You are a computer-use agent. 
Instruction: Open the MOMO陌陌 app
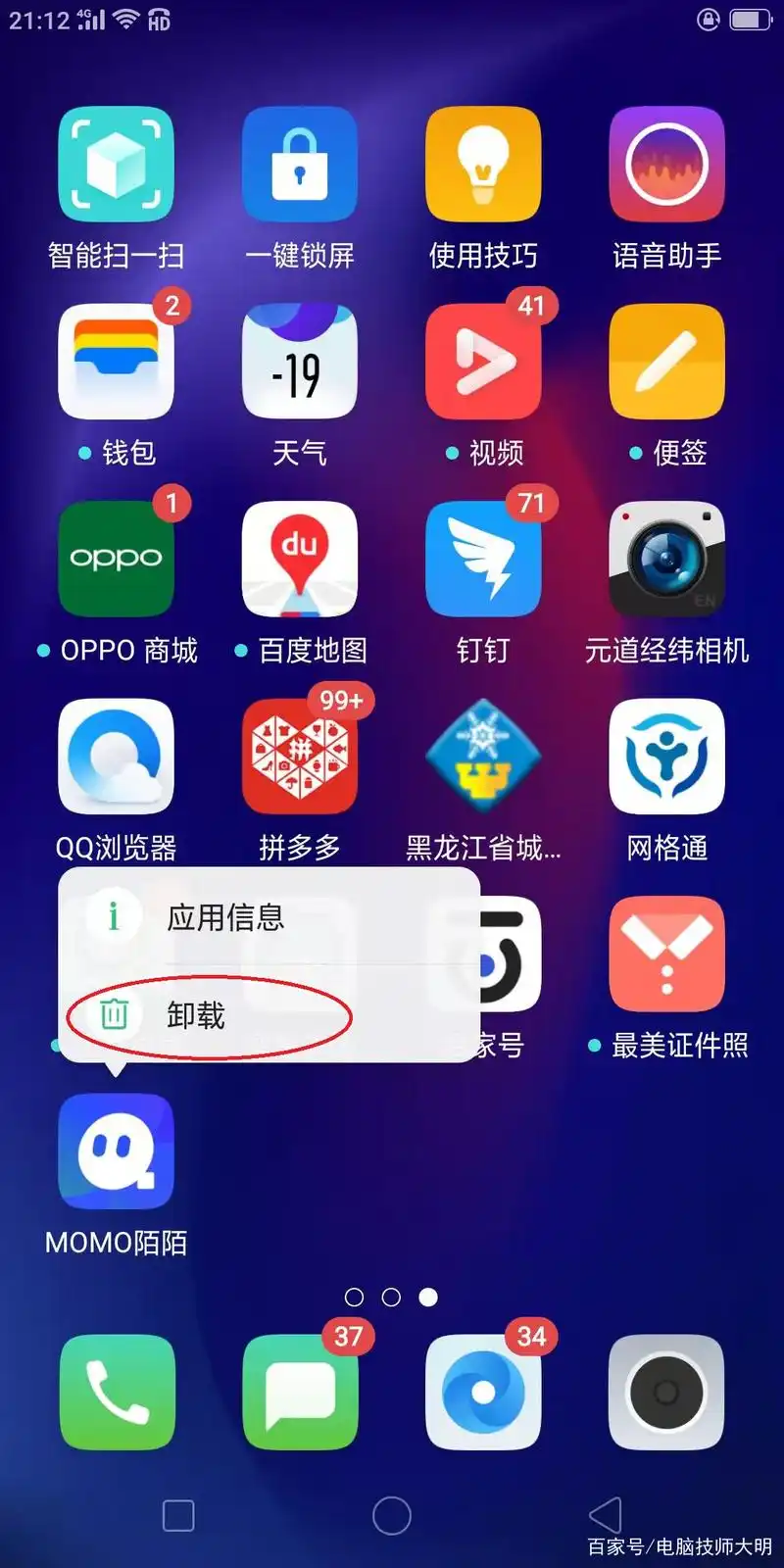[116, 1151]
